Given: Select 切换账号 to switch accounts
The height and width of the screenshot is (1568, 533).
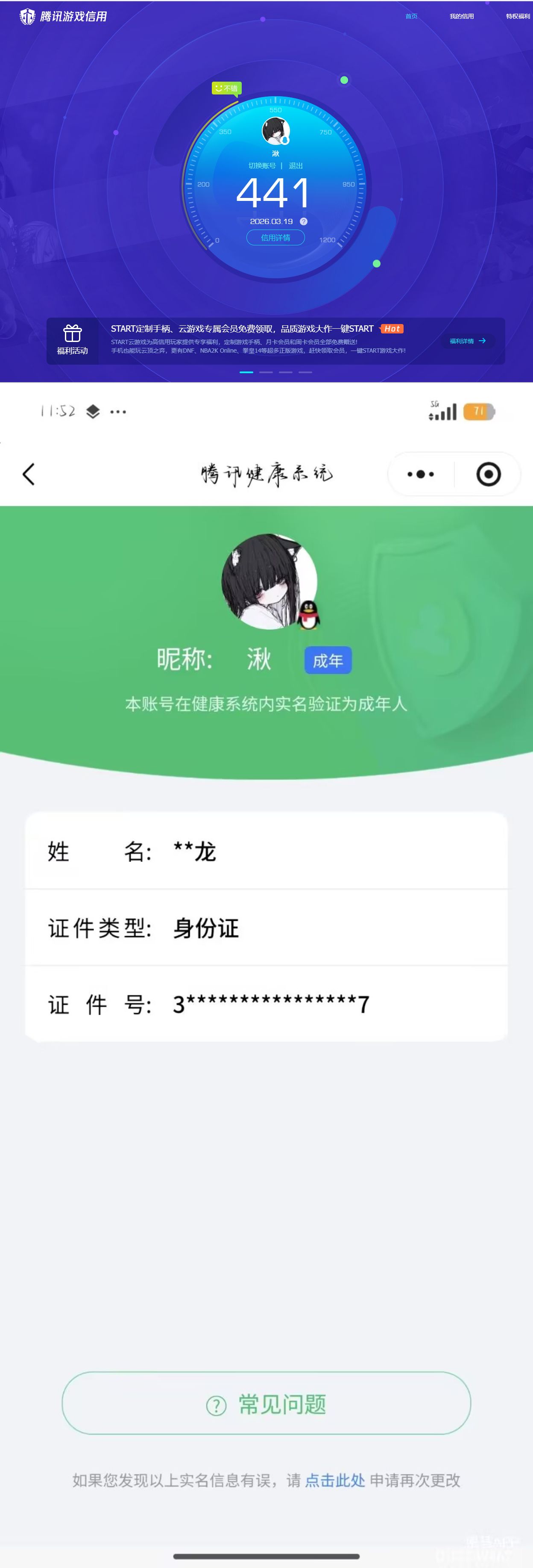Looking at the screenshot, I should tap(262, 165).
